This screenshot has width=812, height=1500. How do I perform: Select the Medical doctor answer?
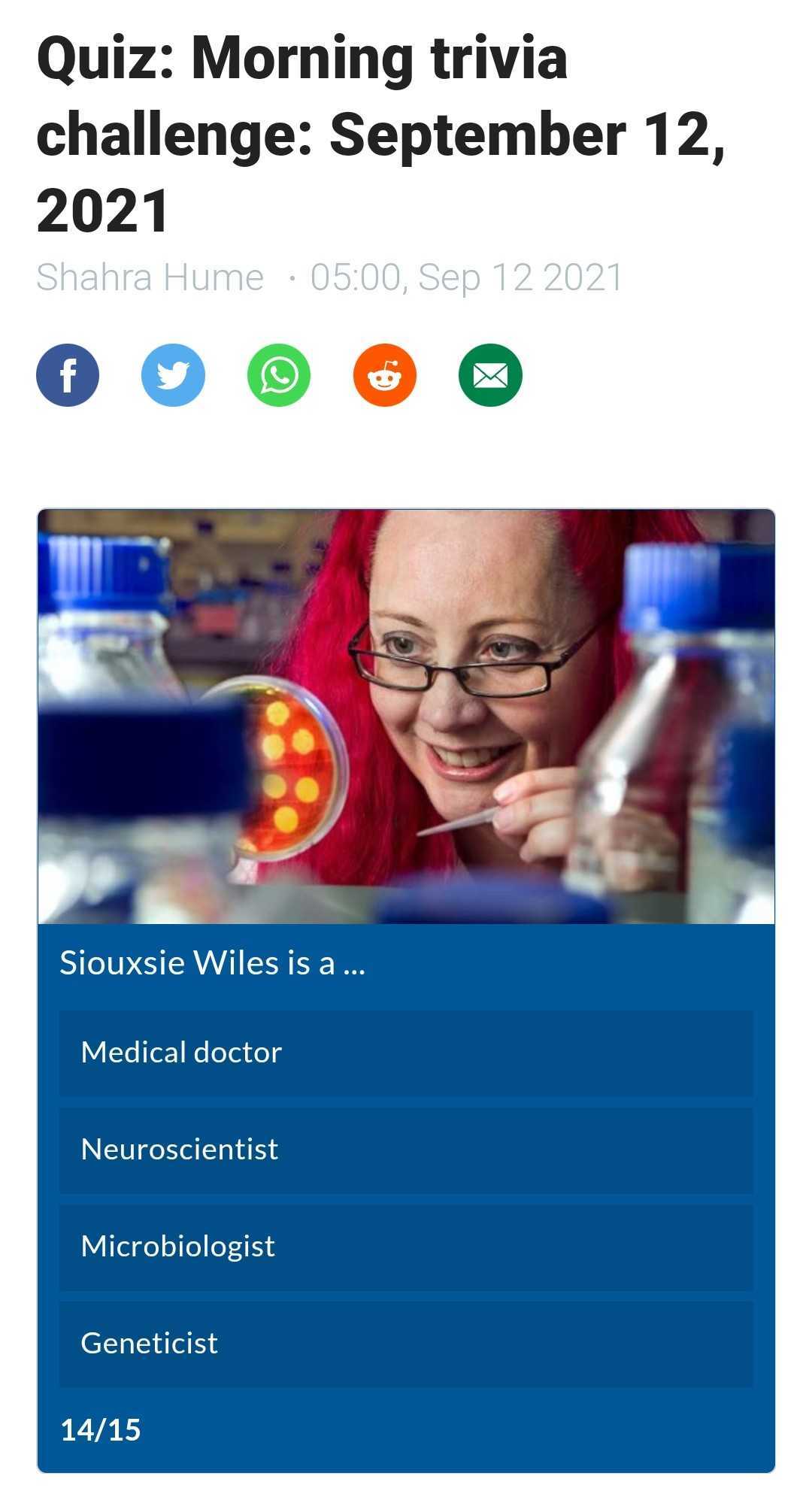click(406, 1053)
